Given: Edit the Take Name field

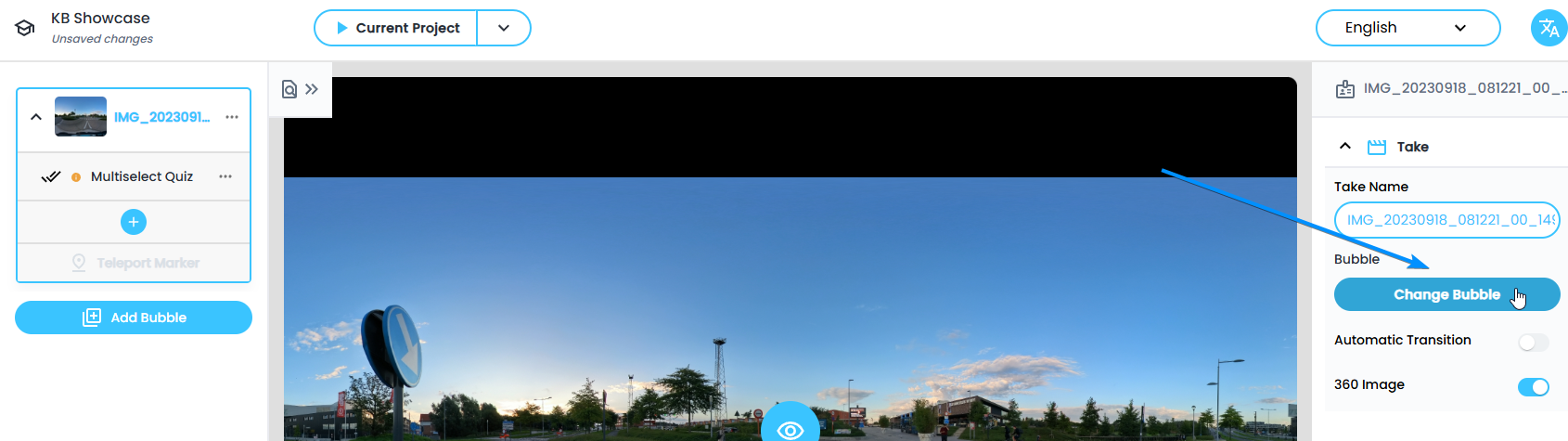Looking at the screenshot, I should (1446, 220).
